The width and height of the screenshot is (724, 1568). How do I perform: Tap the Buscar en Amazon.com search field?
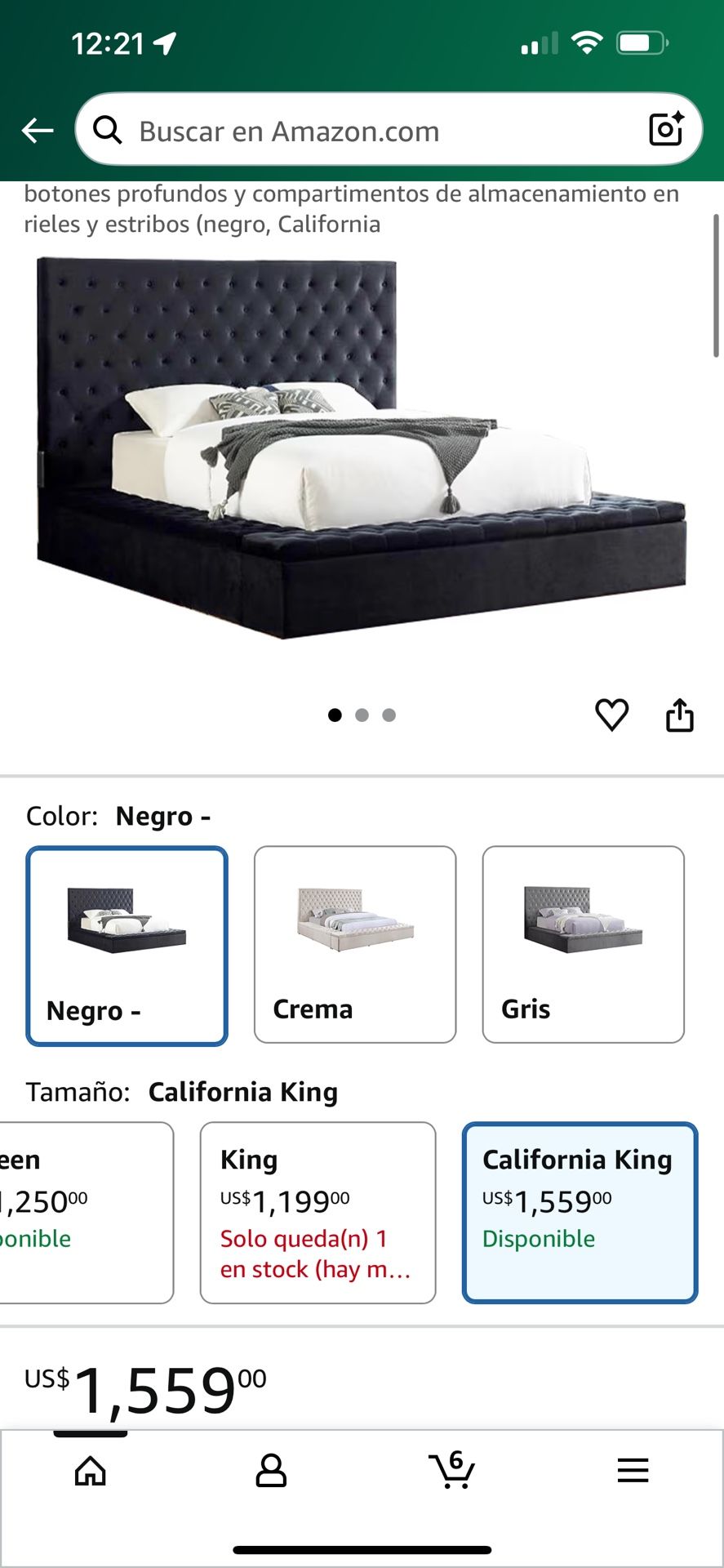[367, 131]
